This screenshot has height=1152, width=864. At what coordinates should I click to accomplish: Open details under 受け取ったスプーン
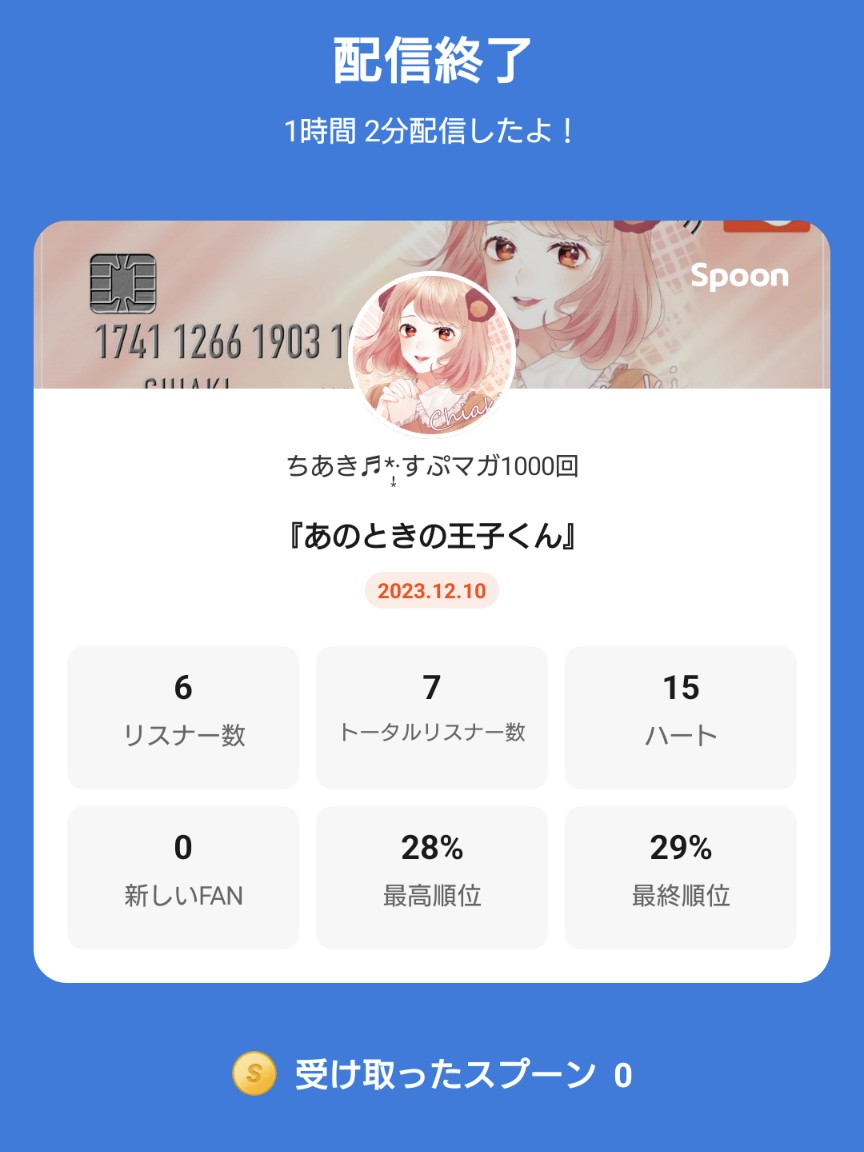click(x=432, y=1077)
